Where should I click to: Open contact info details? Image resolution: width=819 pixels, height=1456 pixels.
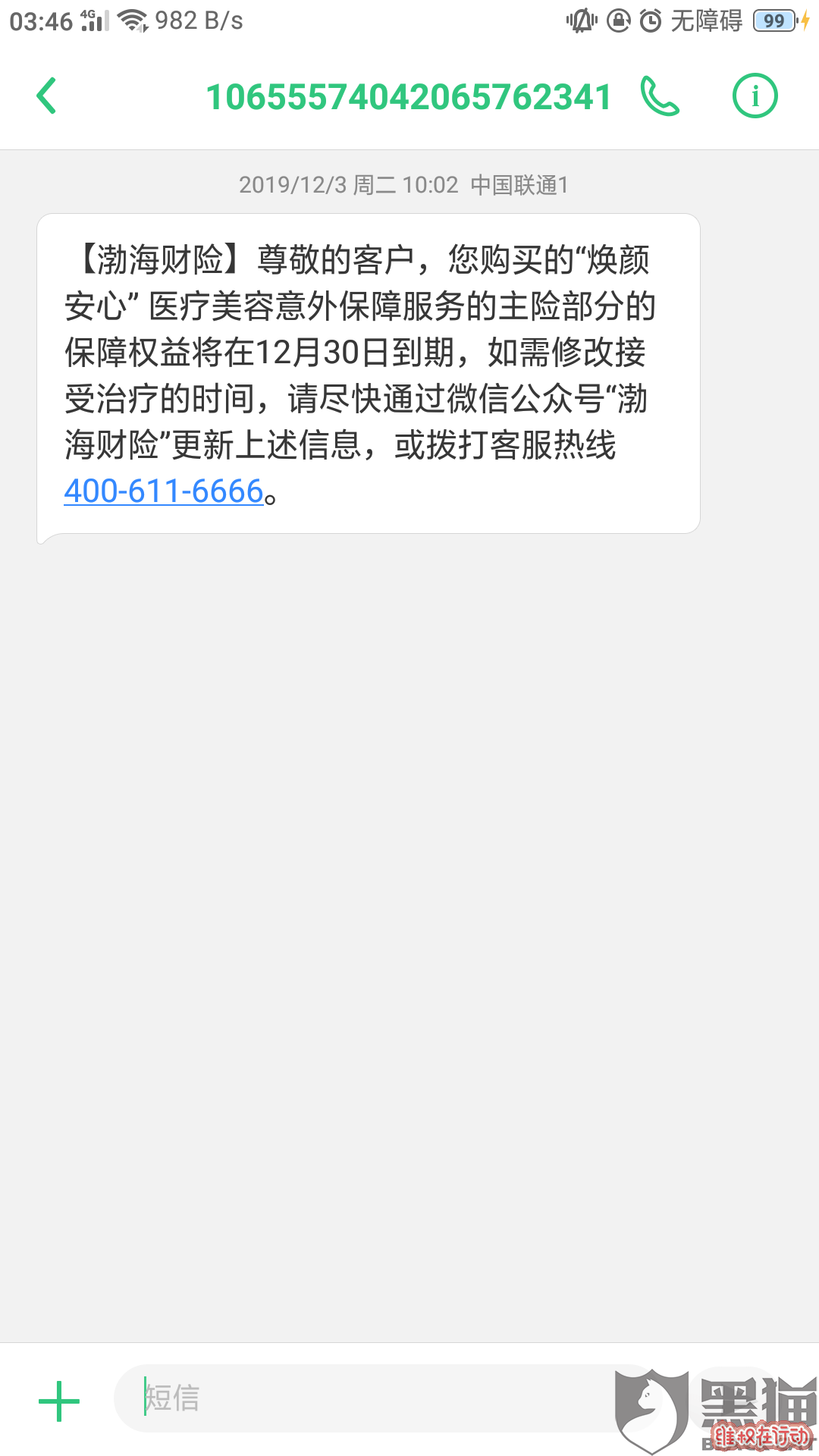pos(755,96)
